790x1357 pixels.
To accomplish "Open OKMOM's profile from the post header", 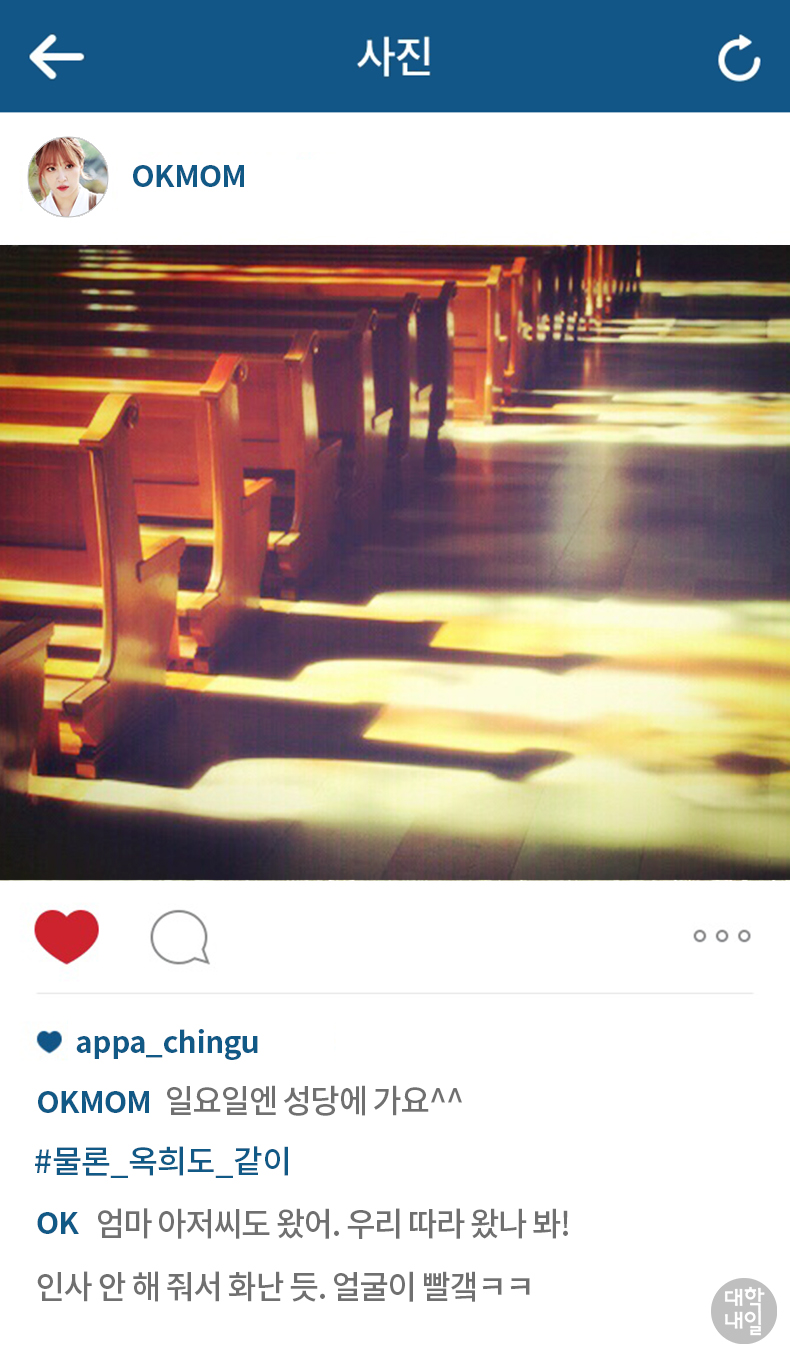I will pyautogui.click(x=189, y=177).
